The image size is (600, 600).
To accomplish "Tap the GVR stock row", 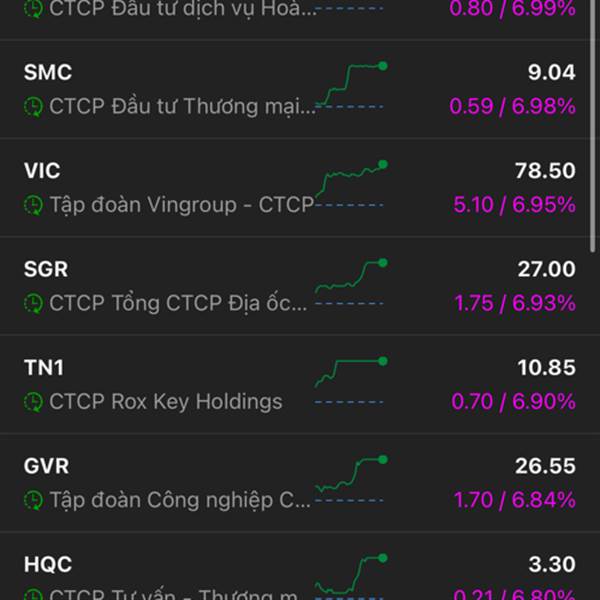I will 300,482.
